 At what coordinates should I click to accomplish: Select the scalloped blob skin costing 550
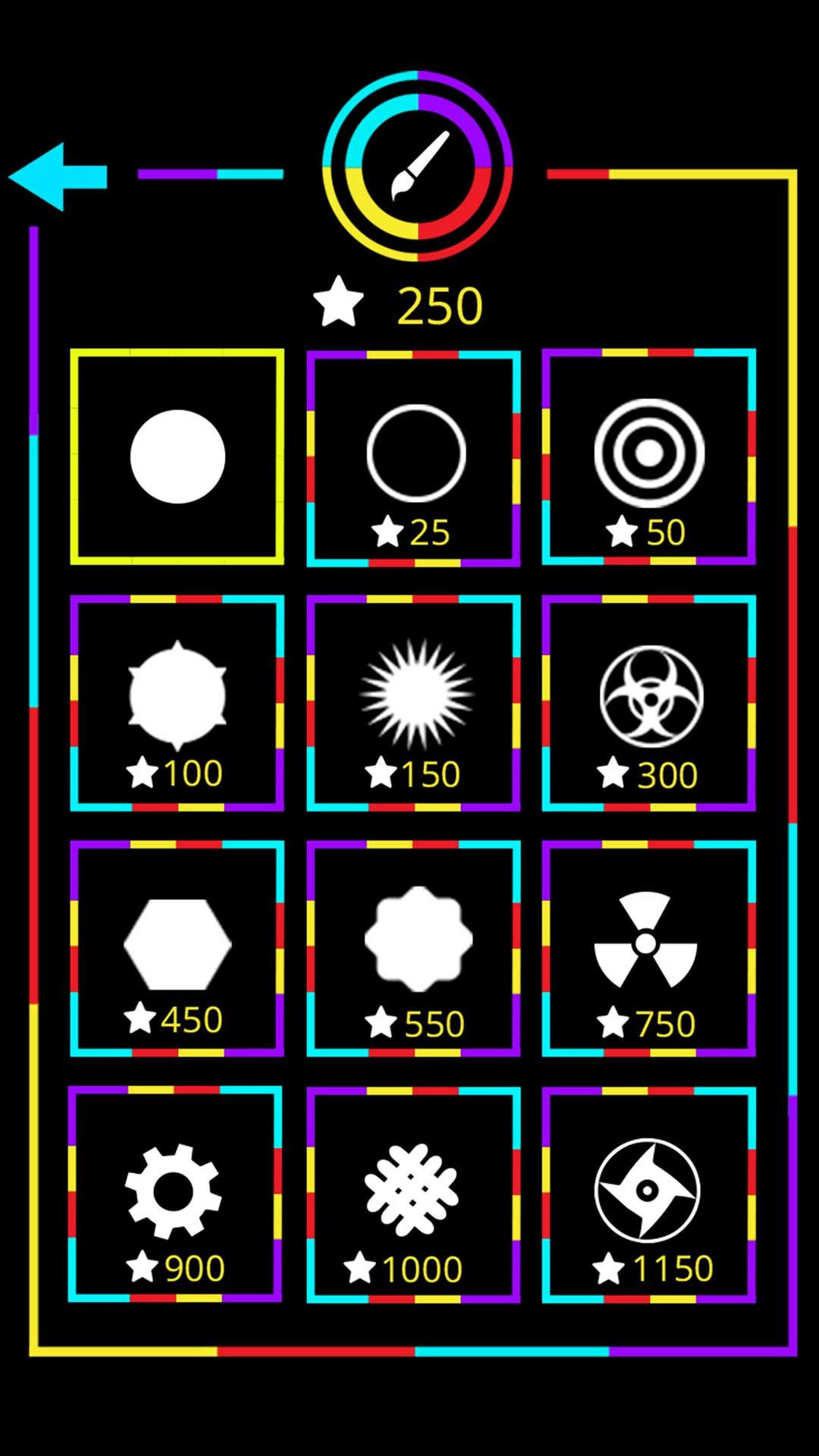click(x=414, y=948)
